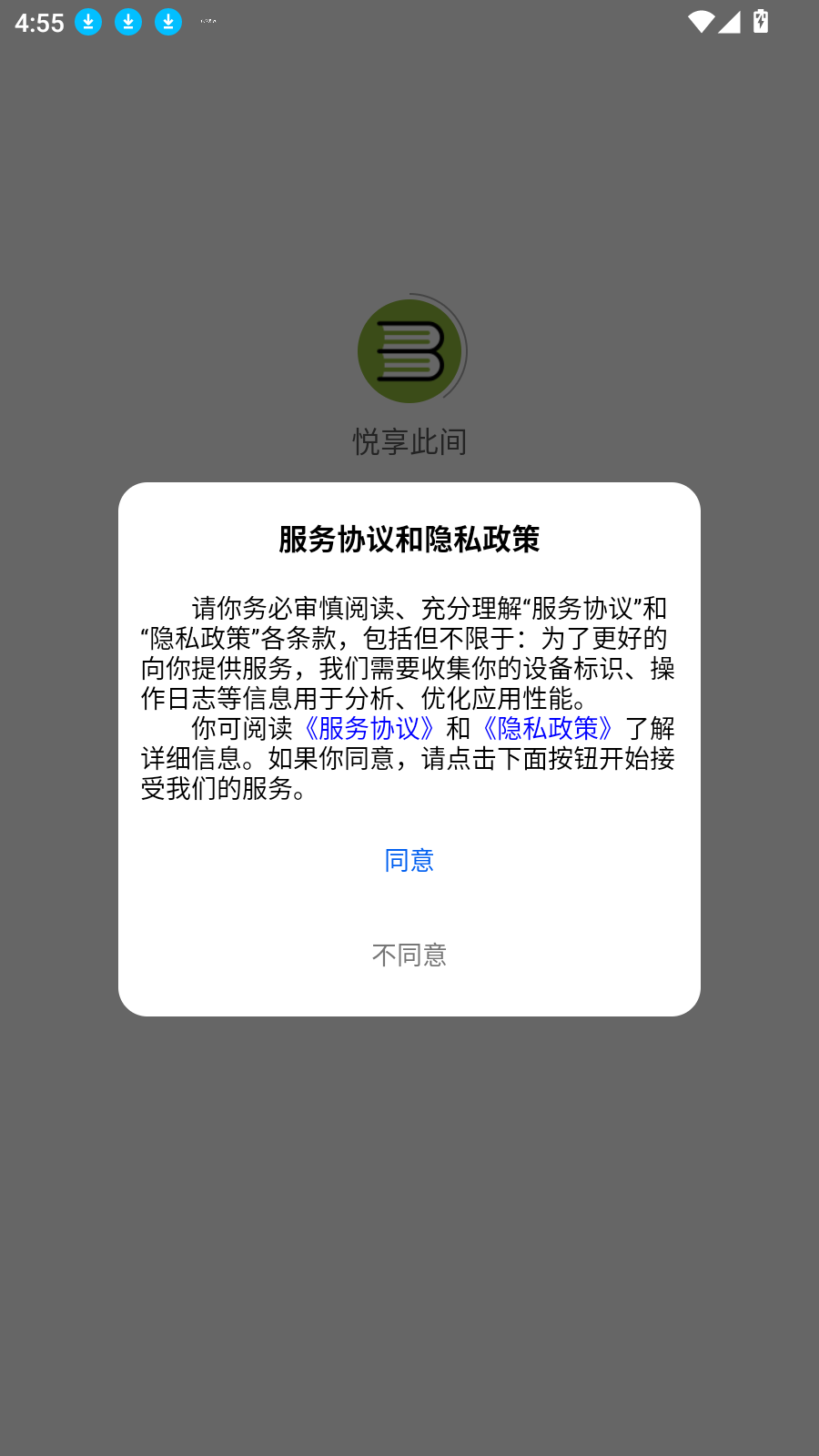Tap the app name 悦享此间 below the logo

click(409, 442)
